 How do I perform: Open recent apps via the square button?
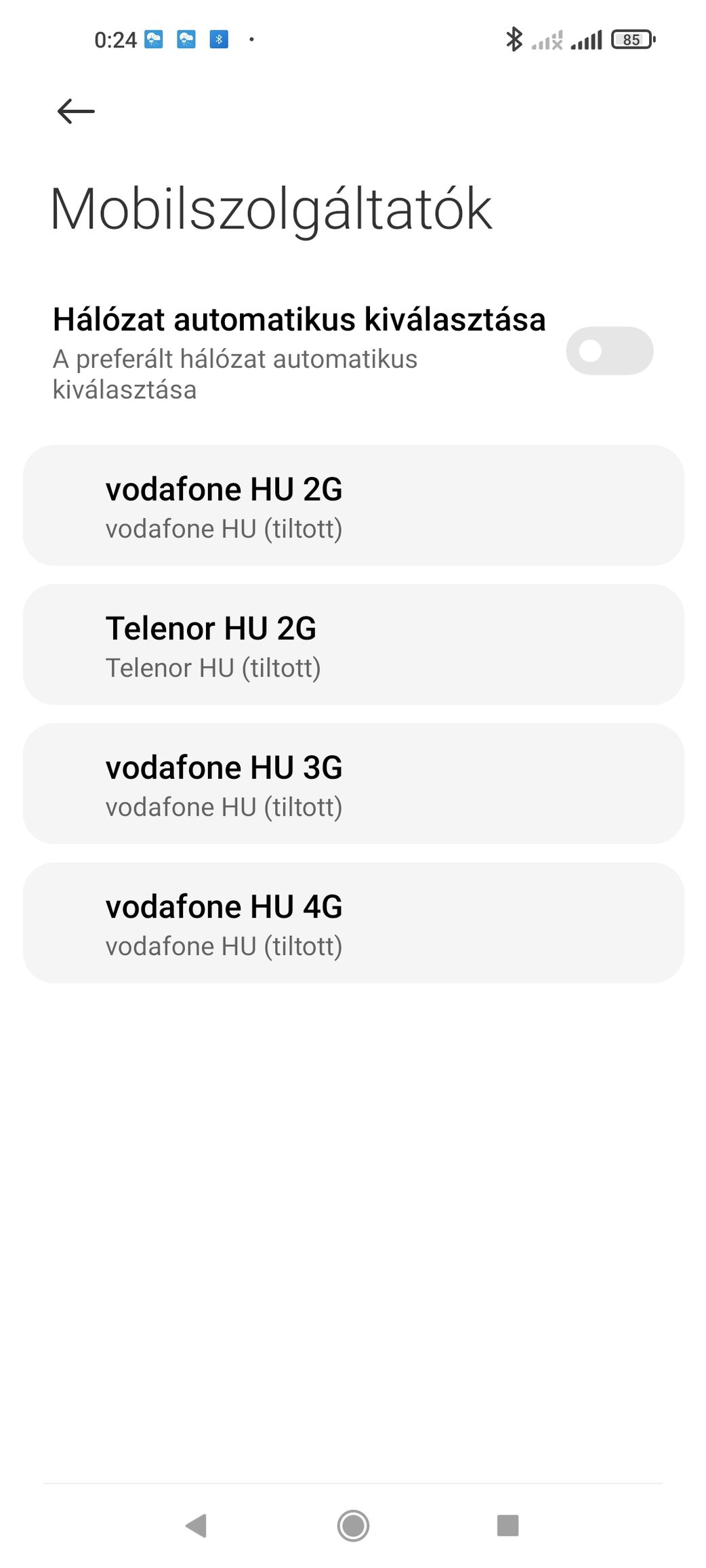[x=507, y=1525]
